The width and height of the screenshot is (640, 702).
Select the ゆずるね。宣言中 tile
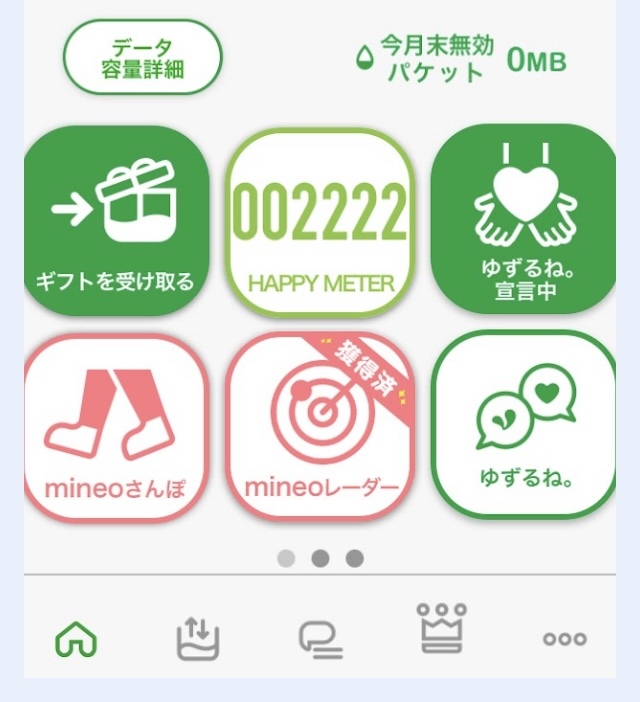click(x=523, y=219)
